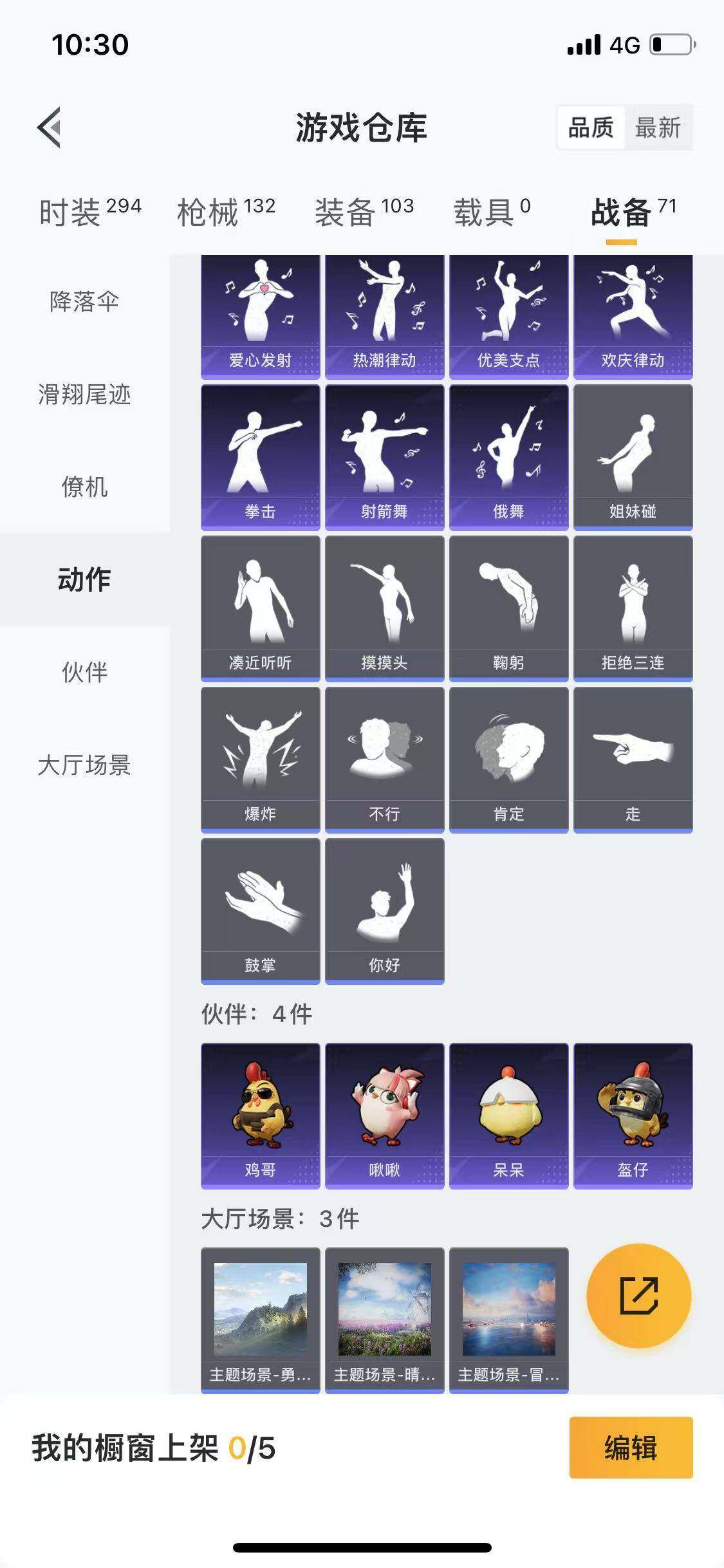The image size is (724, 1568).
Task: Select the 鼓掌 clap emote
Action: coord(259,908)
